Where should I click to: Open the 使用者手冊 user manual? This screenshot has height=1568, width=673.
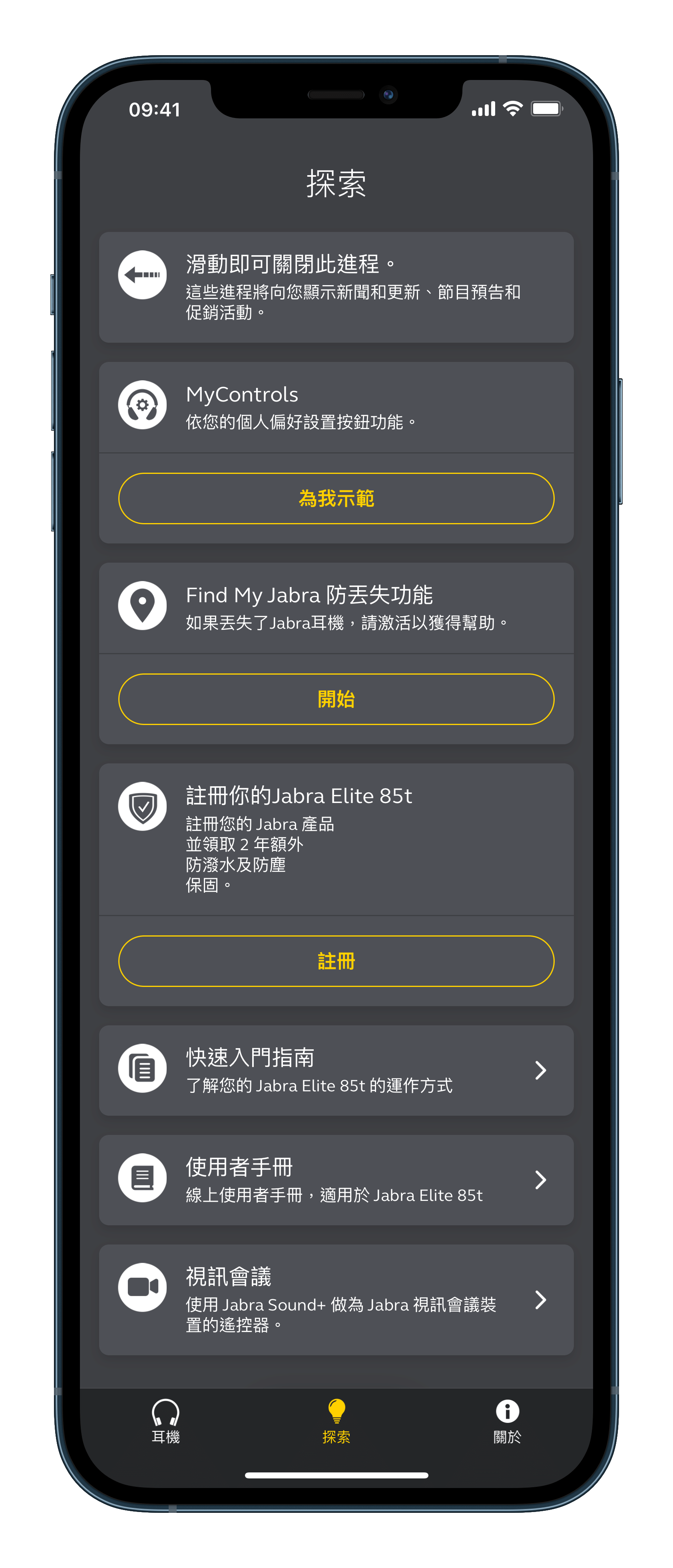(336, 1180)
